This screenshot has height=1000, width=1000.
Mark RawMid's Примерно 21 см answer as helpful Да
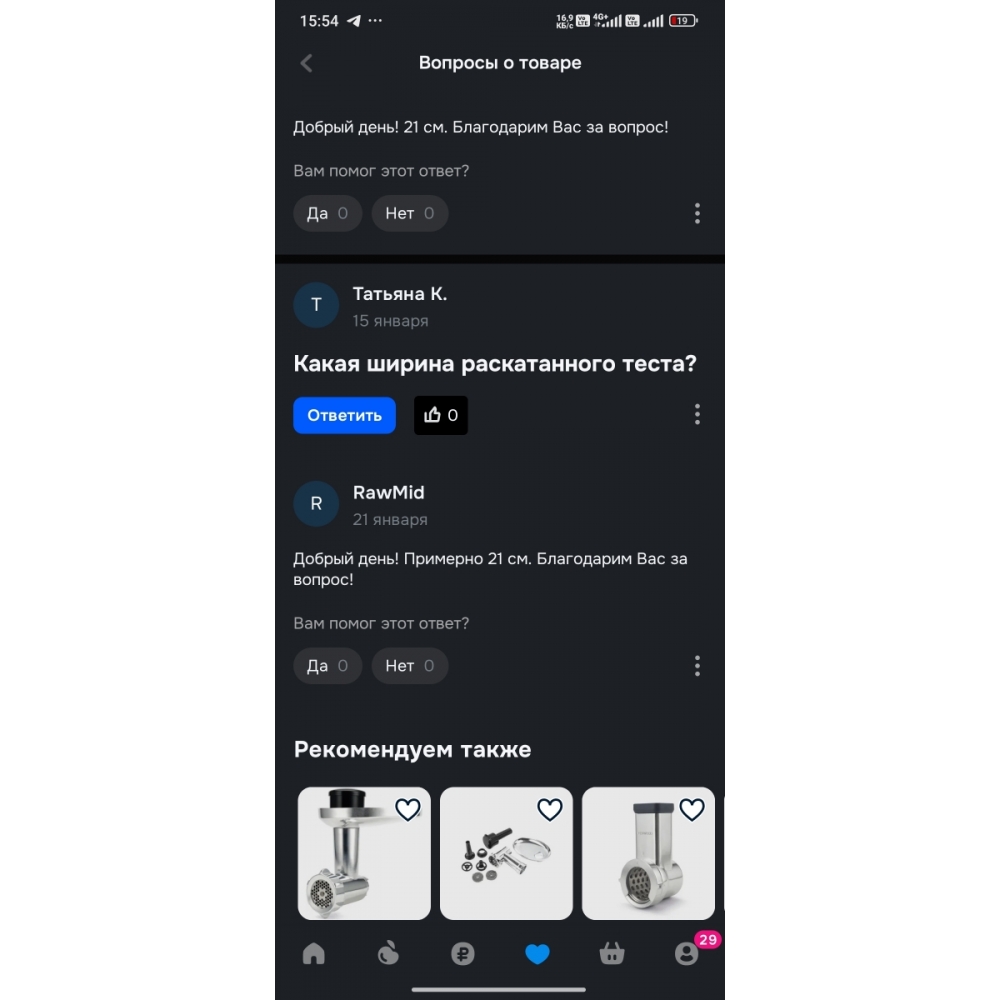(x=327, y=666)
